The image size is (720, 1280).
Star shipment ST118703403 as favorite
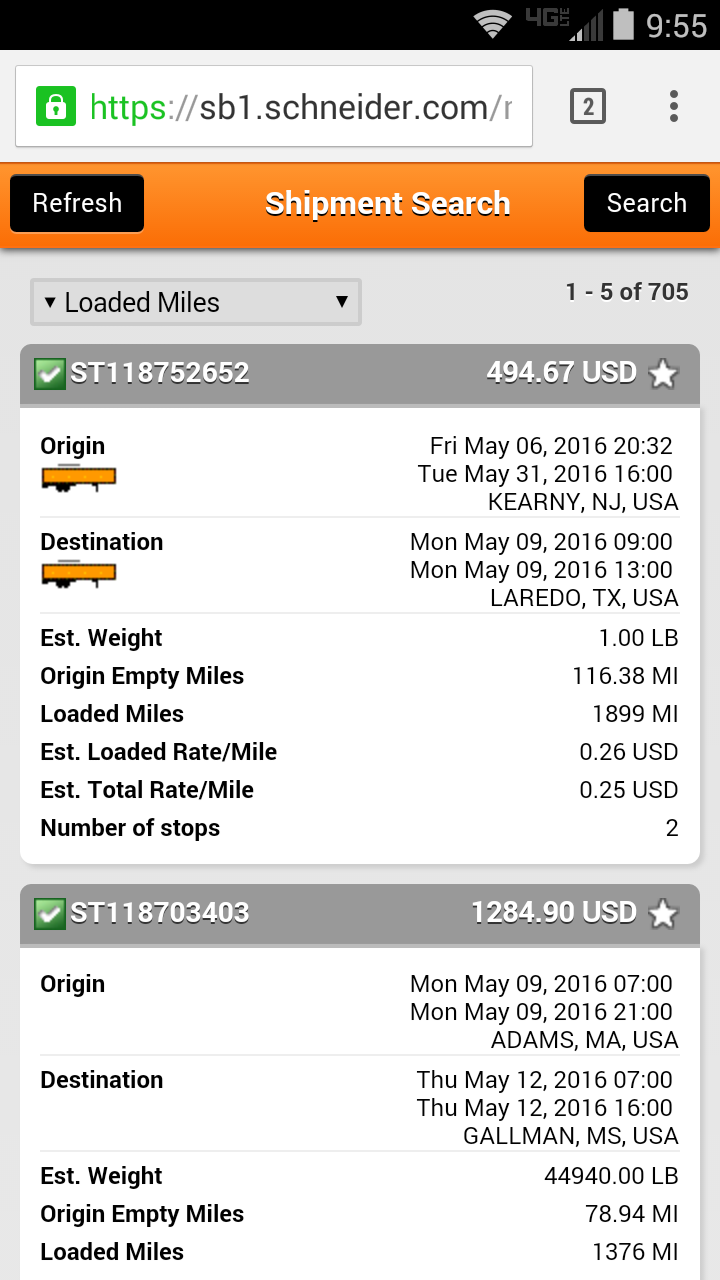(x=663, y=913)
